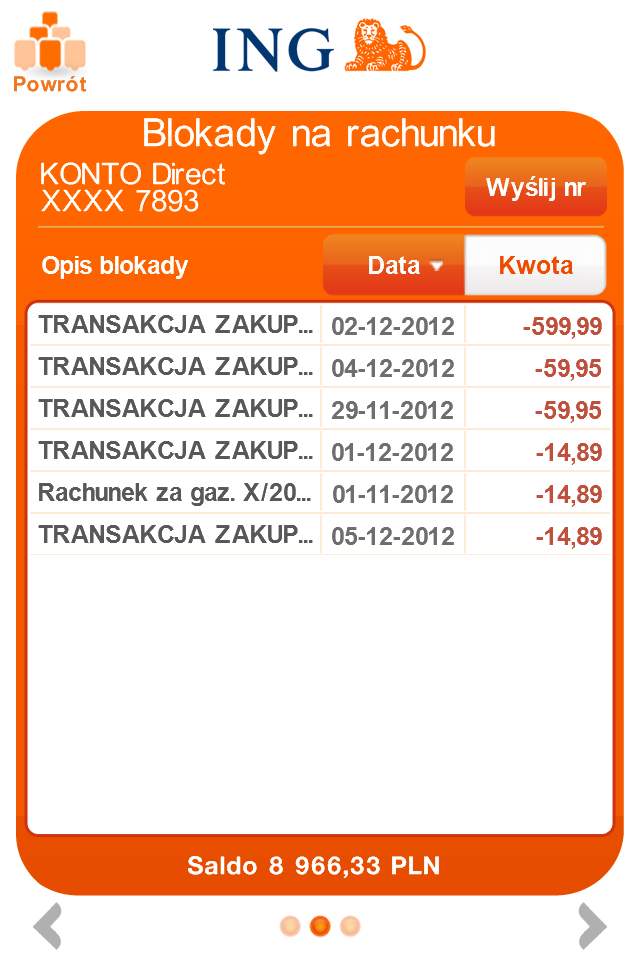Sort blocks by Data column

(394, 266)
